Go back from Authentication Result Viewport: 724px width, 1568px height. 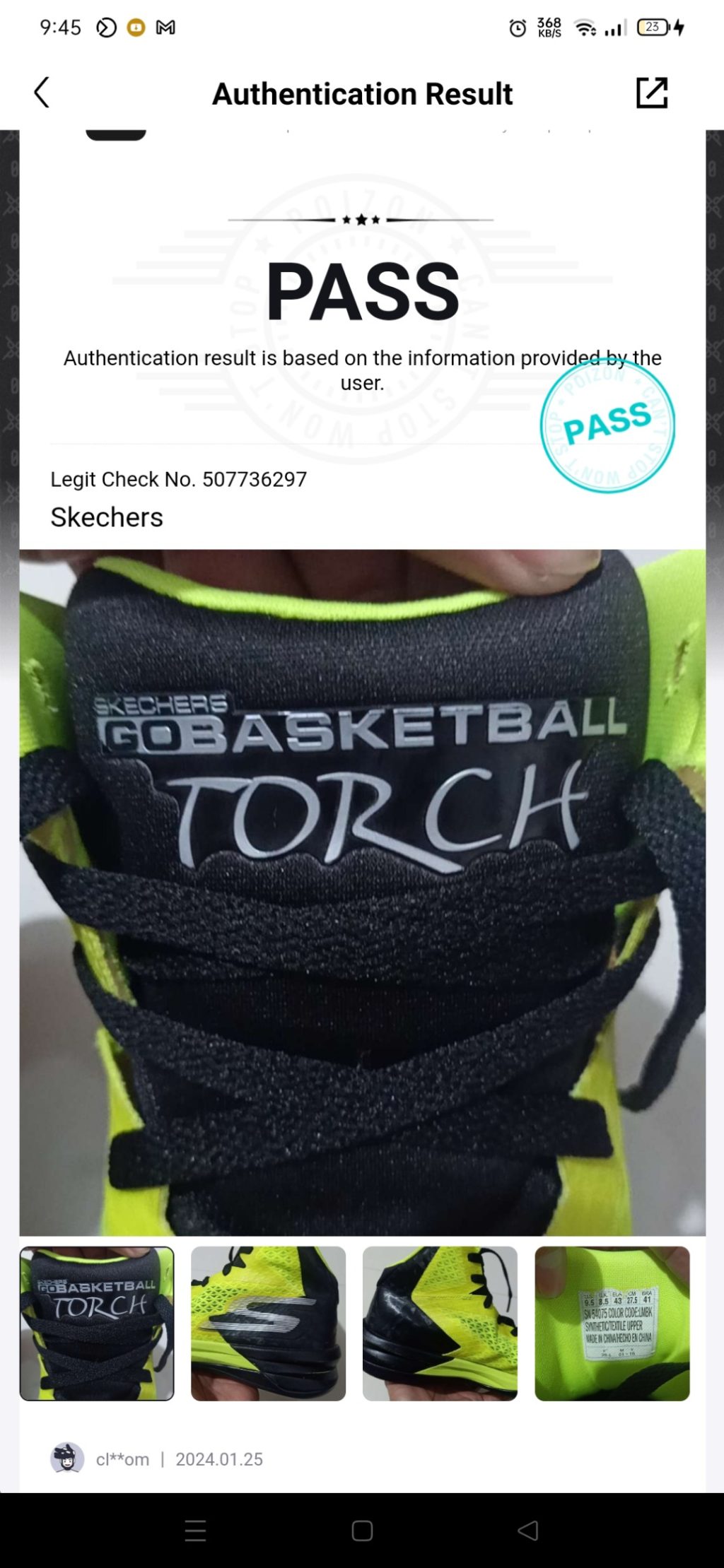pyautogui.click(x=42, y=93)
